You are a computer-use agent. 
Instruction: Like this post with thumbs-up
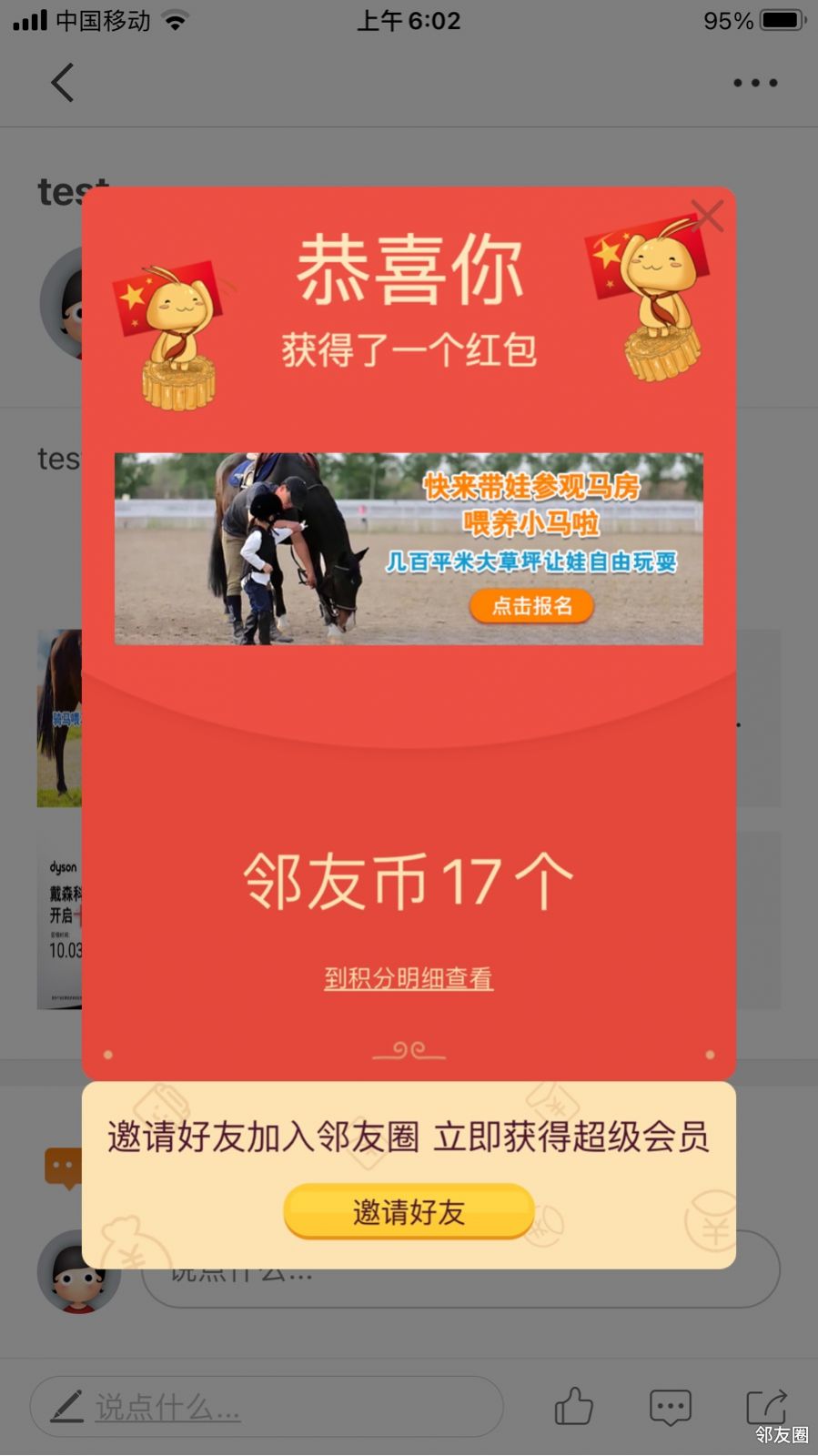[x=574, y=1407]
